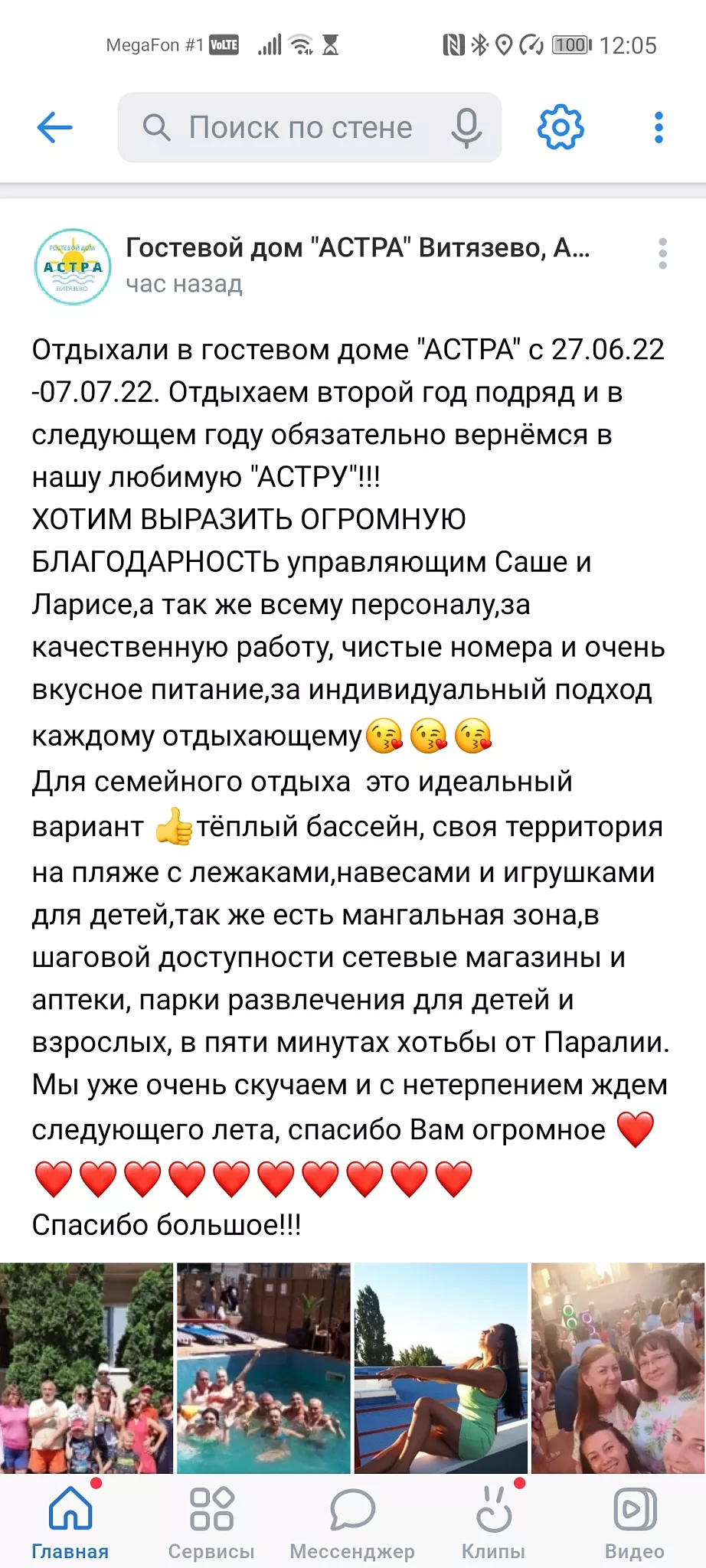Open the gear settings icon
The height and width of the screenshot is (1568, 706).
pyautogui.click(x=561, y=127)
